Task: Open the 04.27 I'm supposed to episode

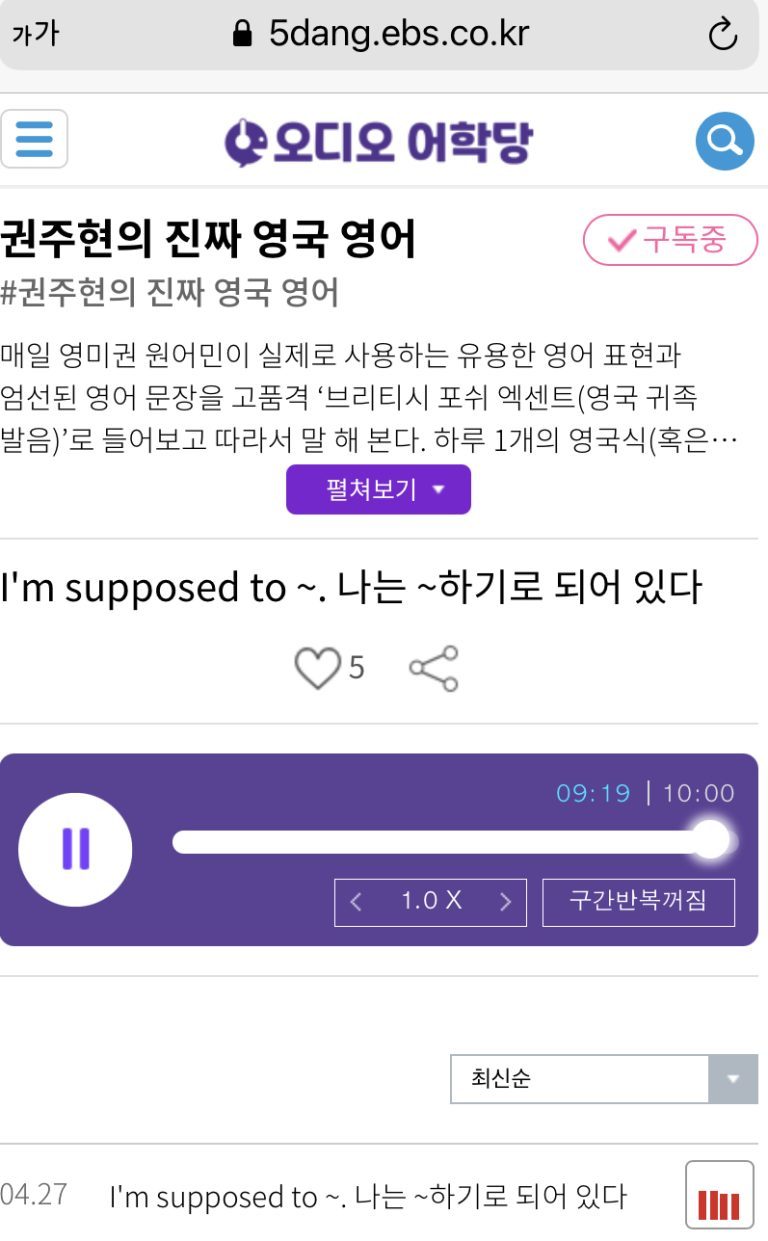Action: [367, 1196]
